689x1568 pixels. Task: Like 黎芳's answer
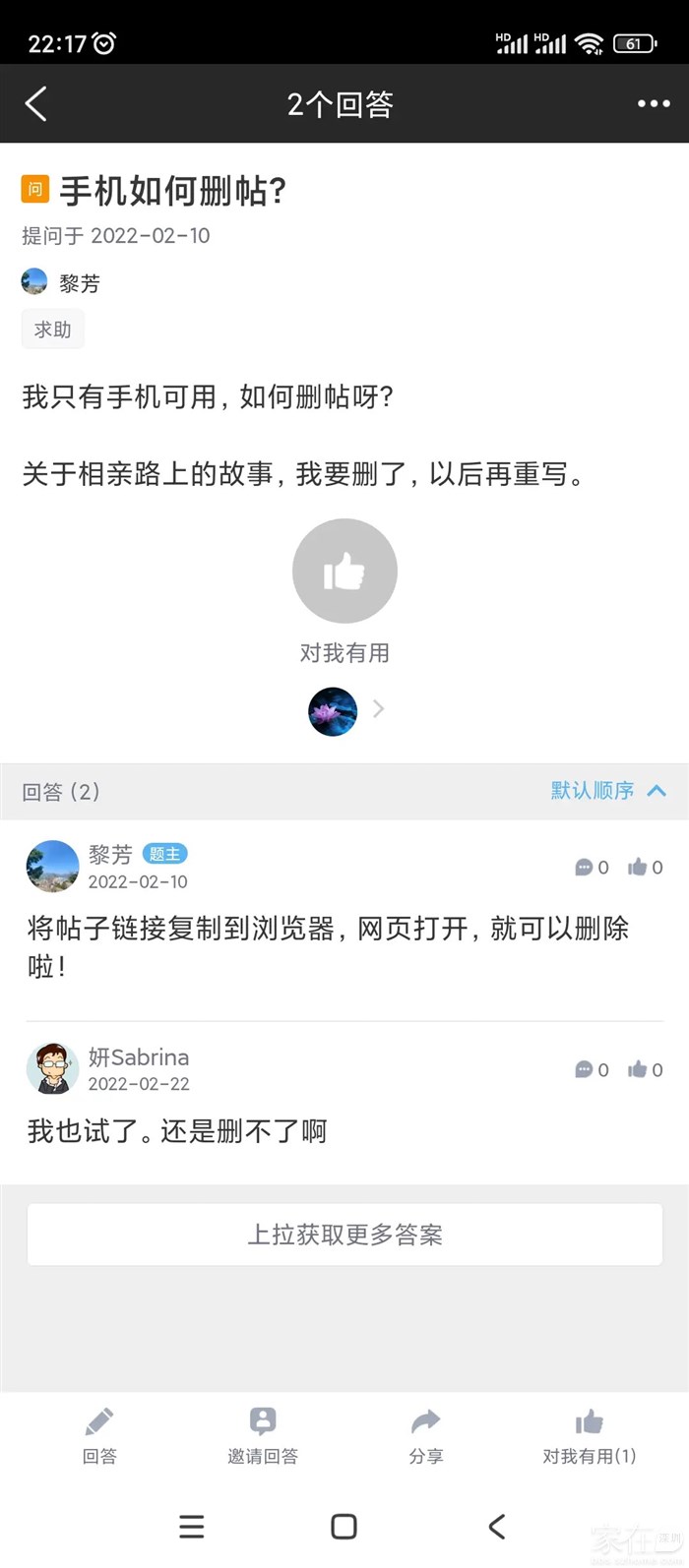tap(645, 867)
